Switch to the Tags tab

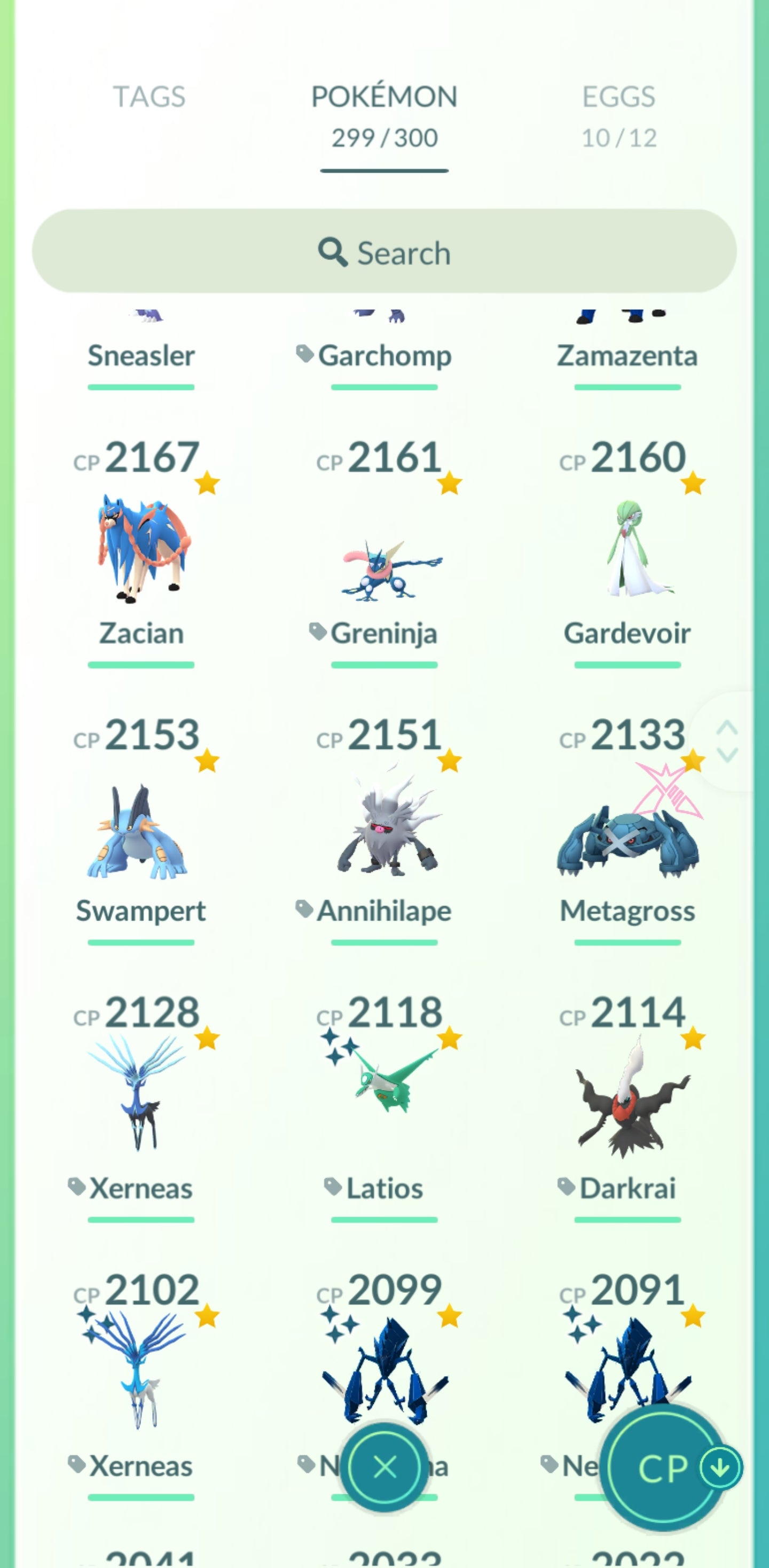(149, 97)
